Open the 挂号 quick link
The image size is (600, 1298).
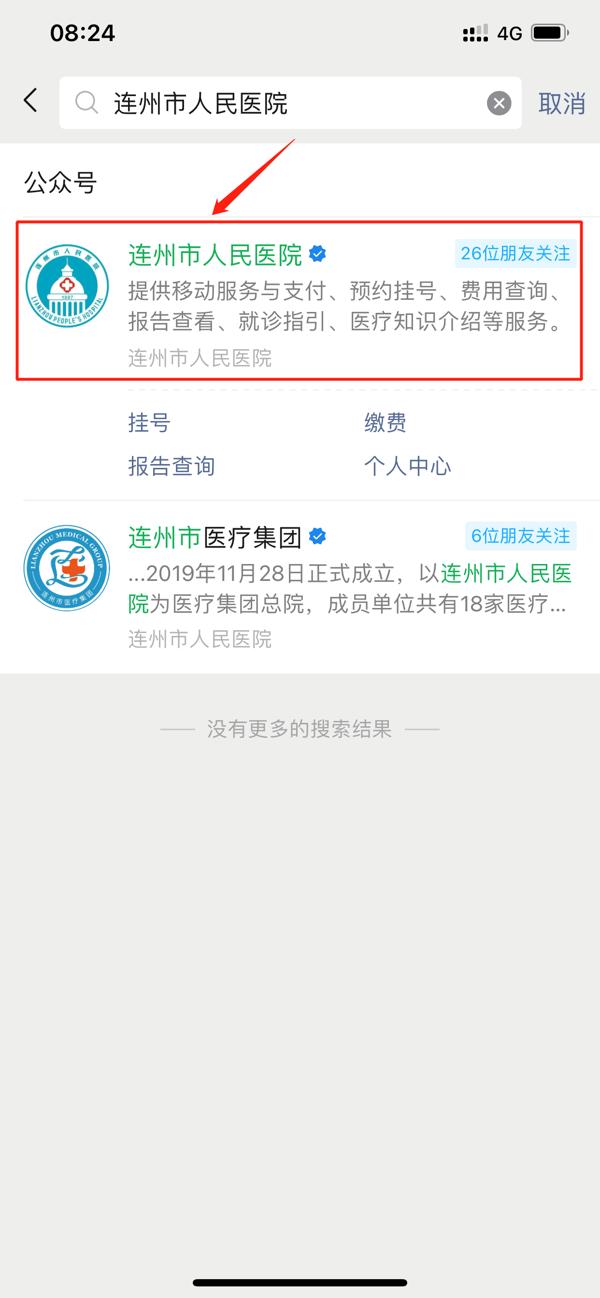point(150,423)
